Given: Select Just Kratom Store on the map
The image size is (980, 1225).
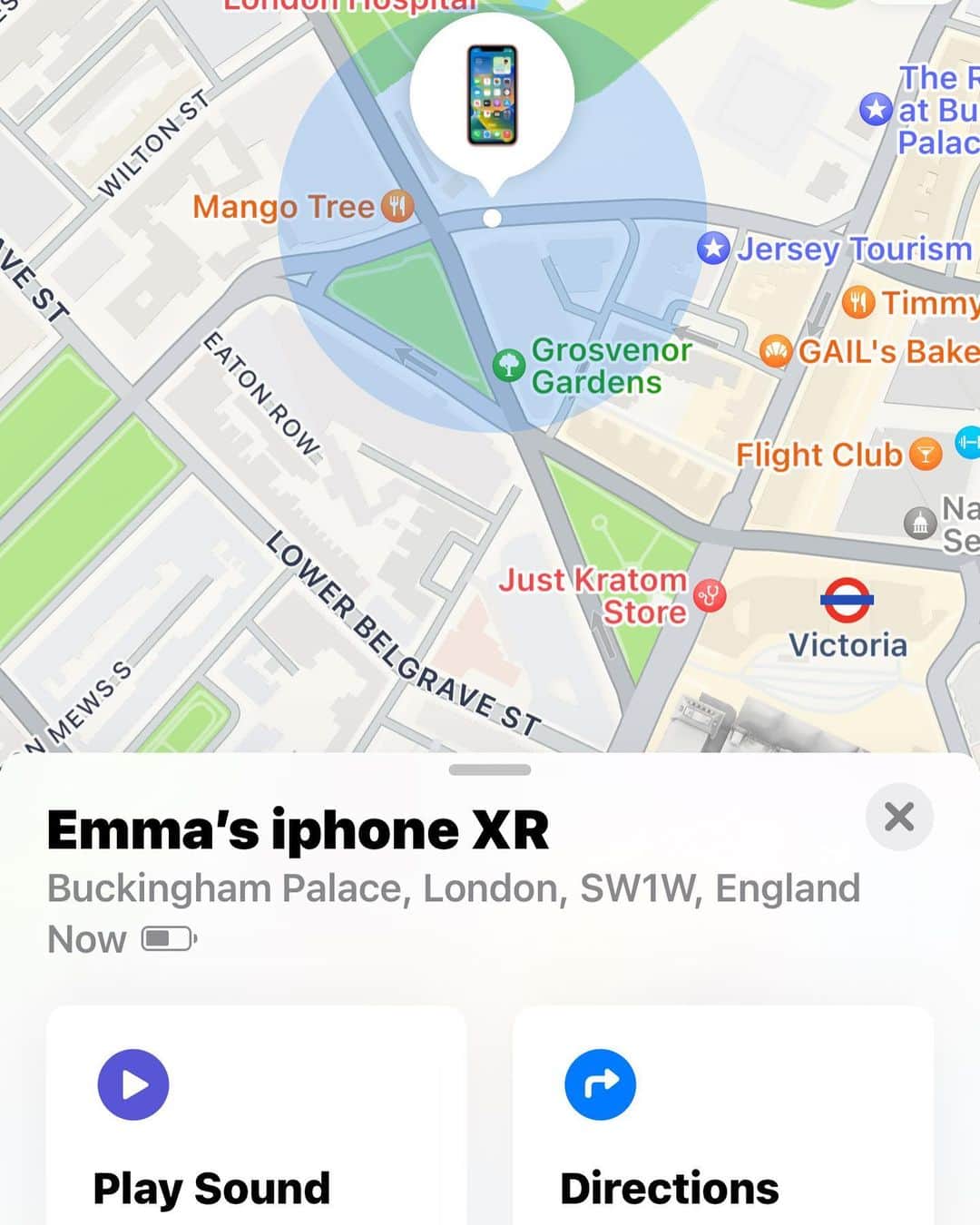Looking at the screenshot, I should coord(710,596).
